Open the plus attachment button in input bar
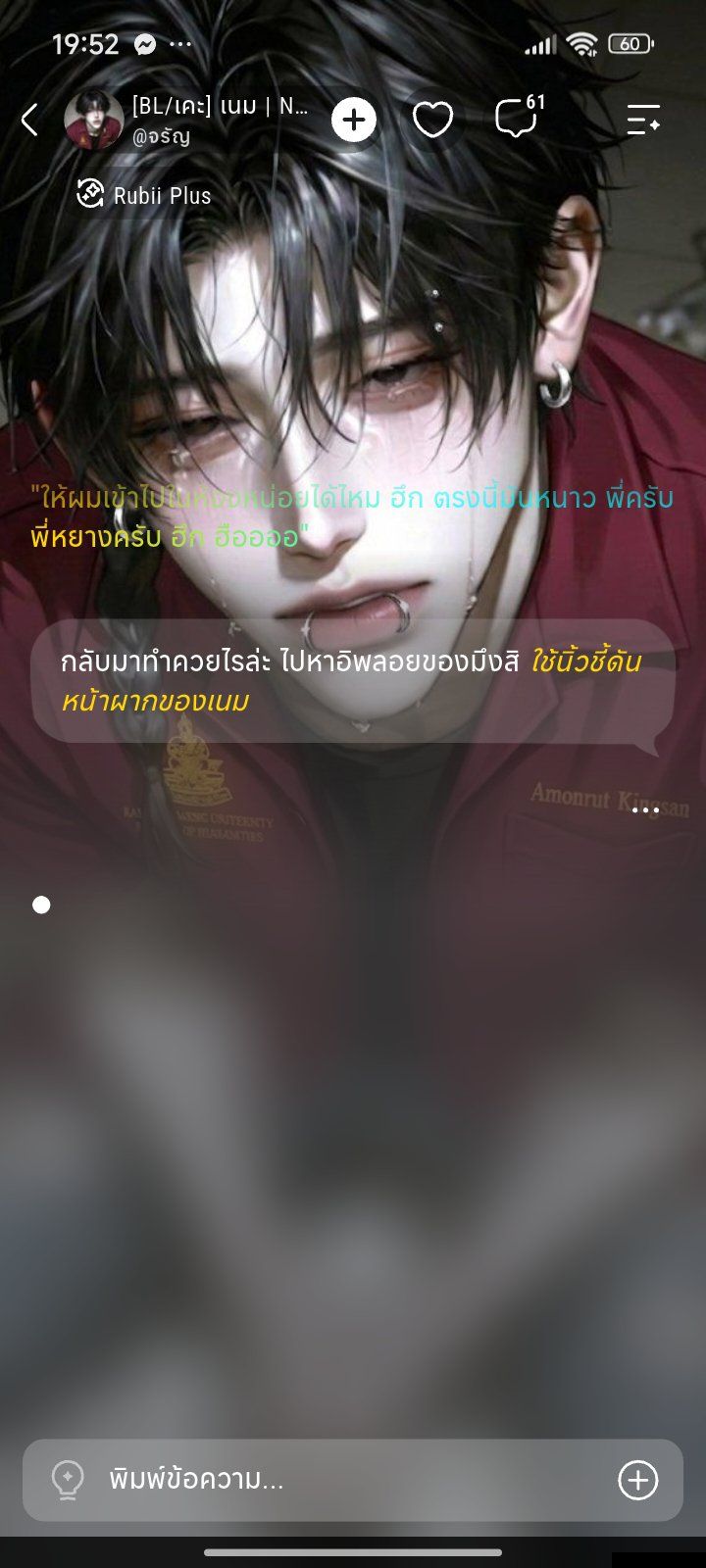This screenshot has height=1568, width=706. pyautogui.click(x=637, y=1480)
